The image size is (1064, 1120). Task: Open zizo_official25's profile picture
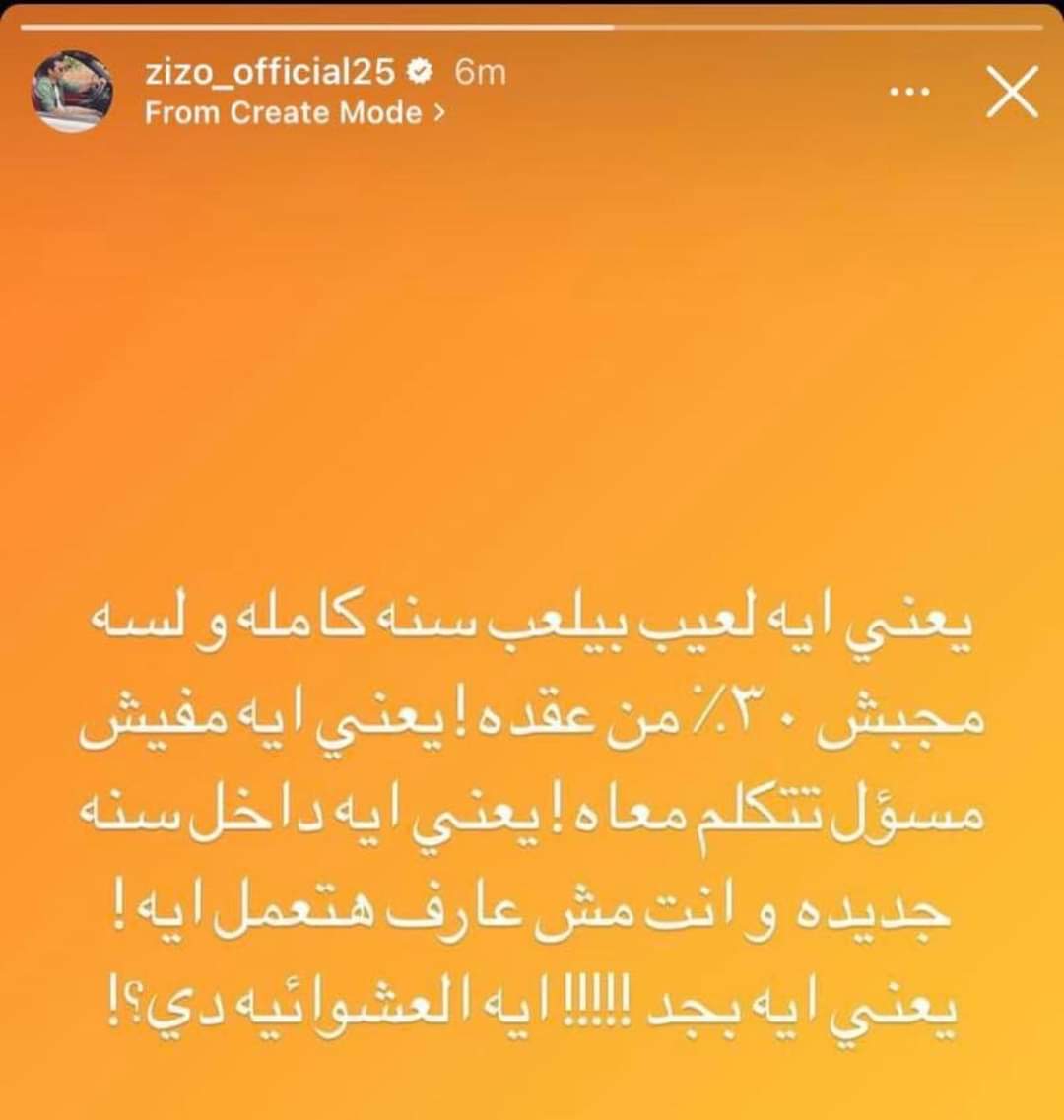72,92
